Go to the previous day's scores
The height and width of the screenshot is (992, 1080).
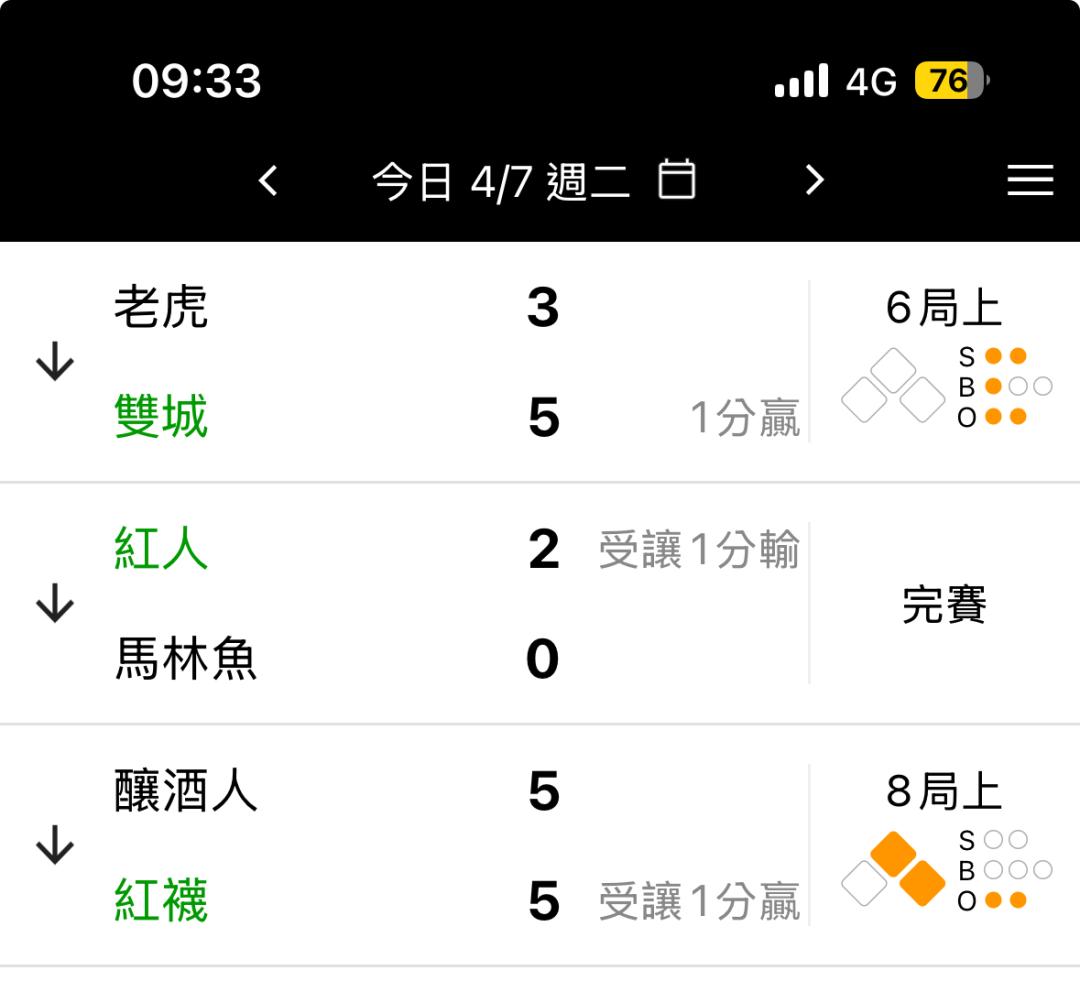point(268,181)
